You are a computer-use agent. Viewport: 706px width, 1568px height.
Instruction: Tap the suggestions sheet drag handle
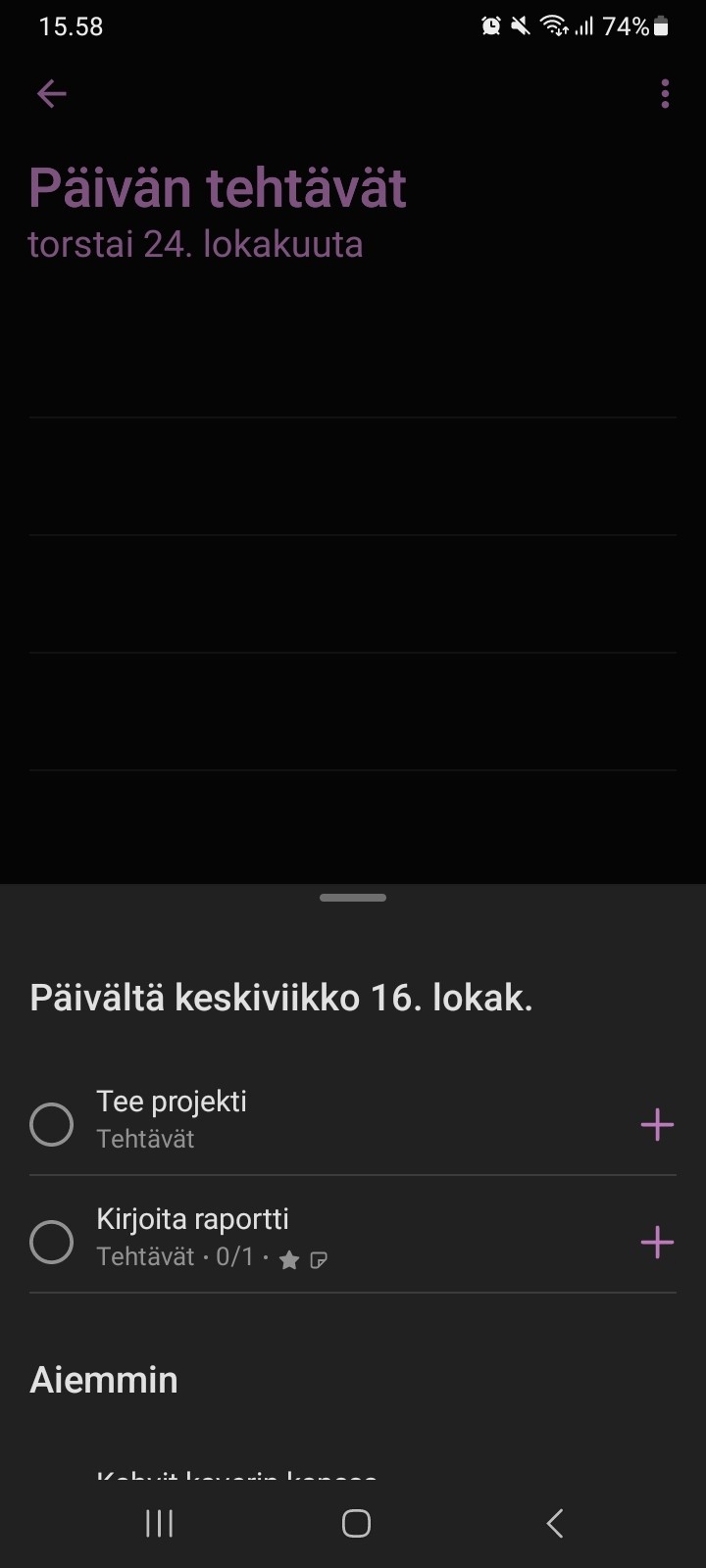click(353, 897)
